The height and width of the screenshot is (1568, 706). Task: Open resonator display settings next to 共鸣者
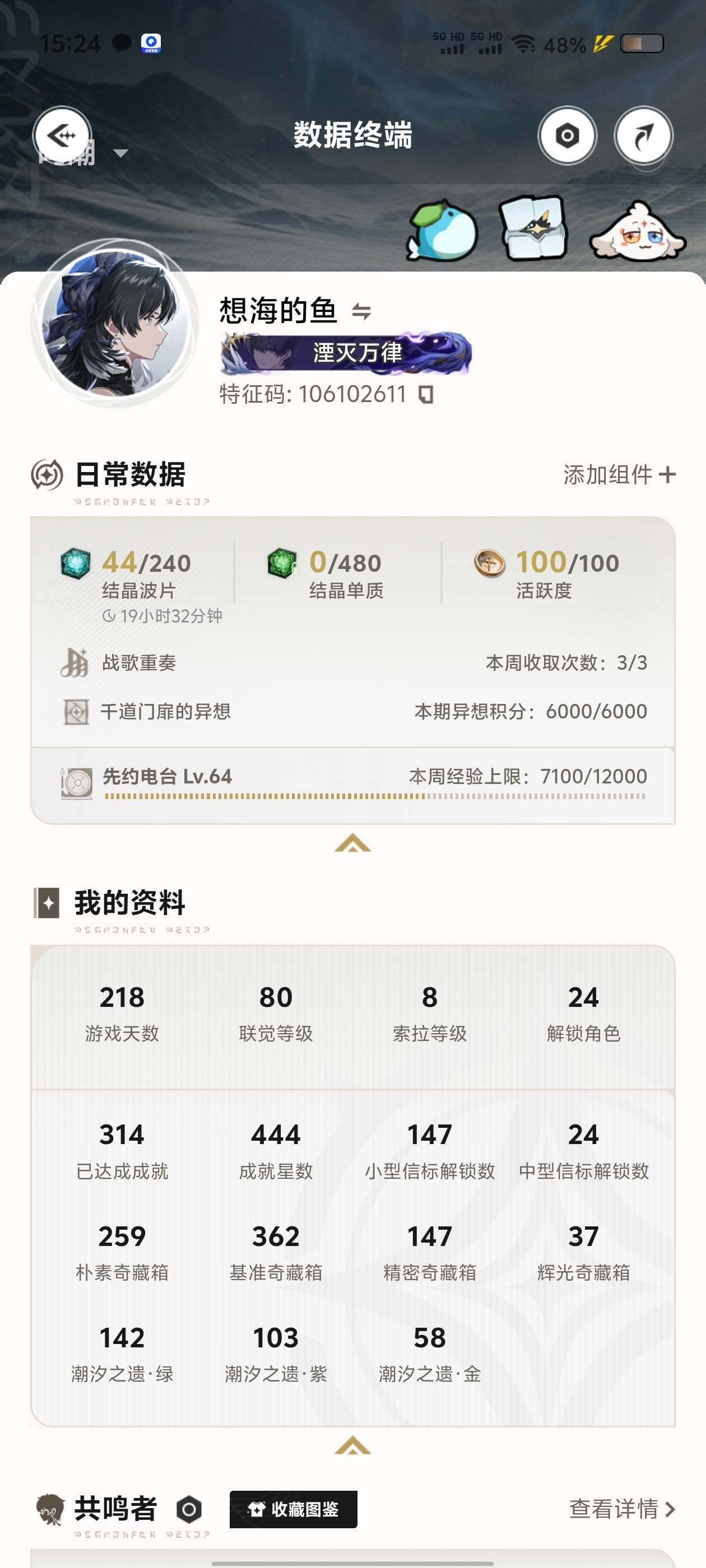pos(189,1510)
